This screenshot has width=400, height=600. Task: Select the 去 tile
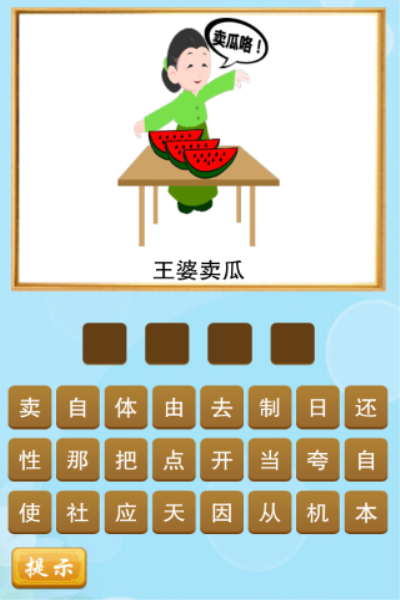[x=222, y=407]
